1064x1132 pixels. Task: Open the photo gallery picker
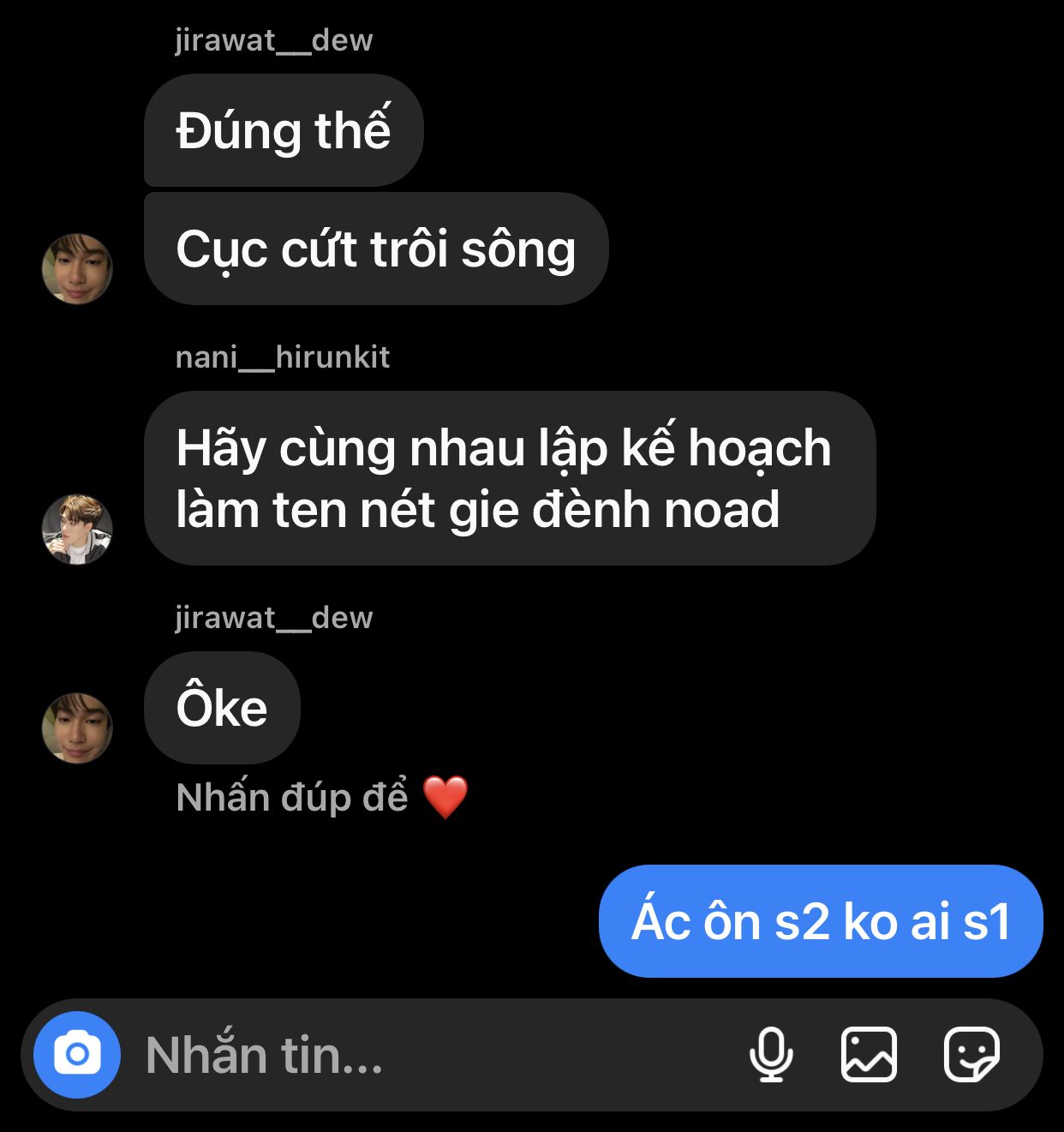(x=869, y=1054)
